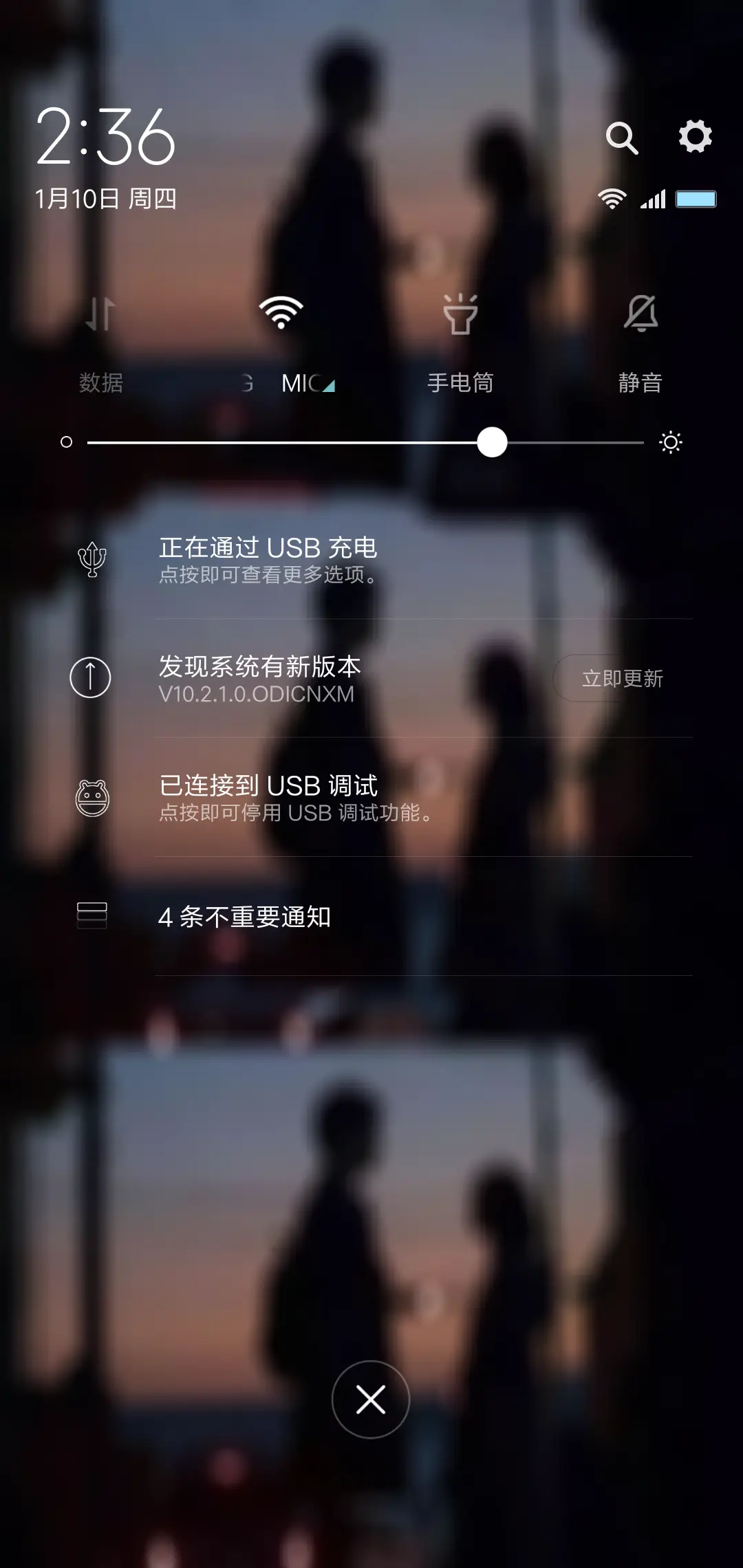Tap the battery indicator in the status bar

pyautogui.click(x=696, y=198)
